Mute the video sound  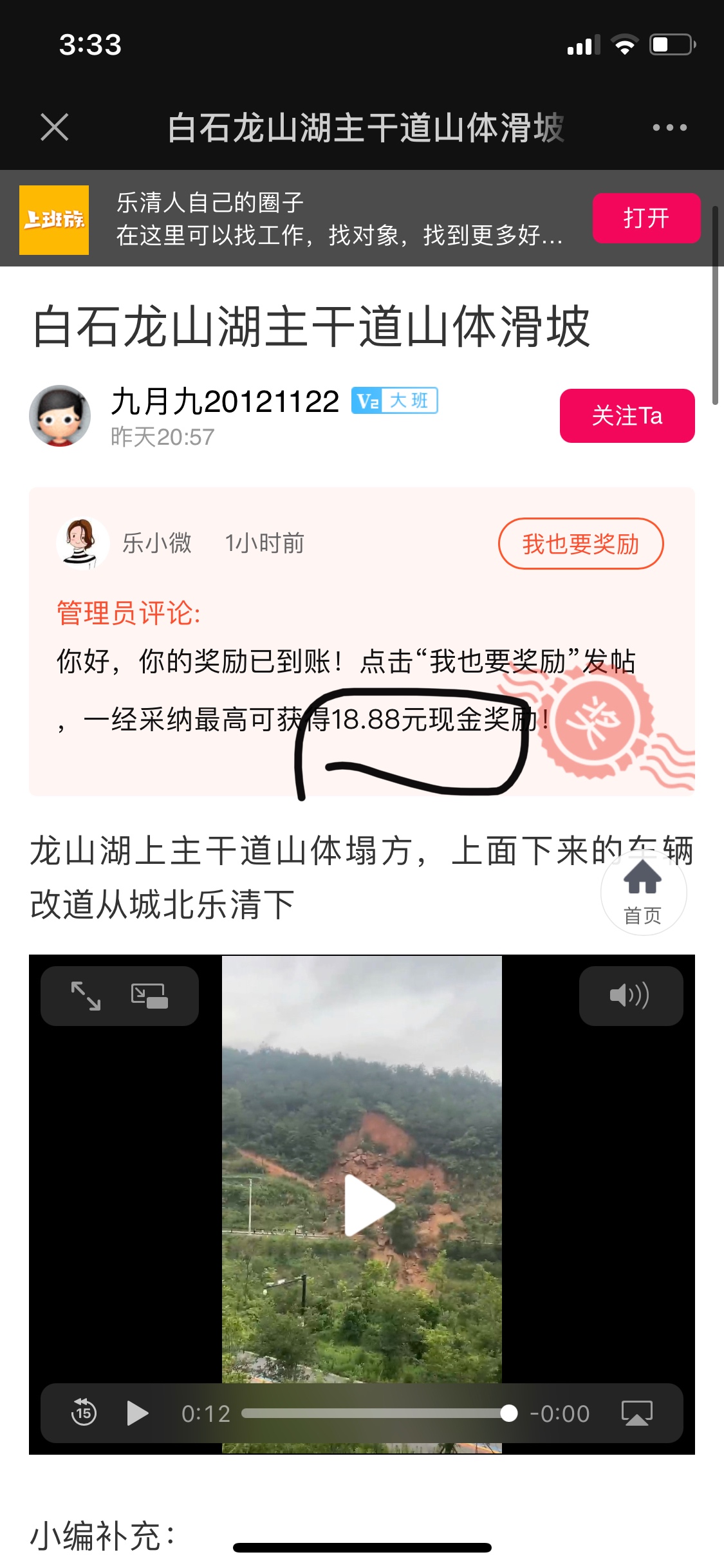point(630,996)
